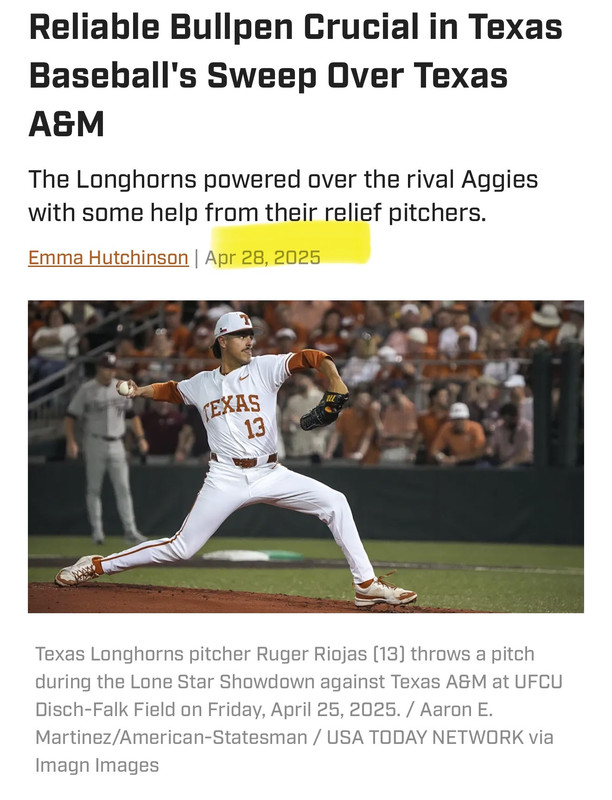Open author Emma Hutchinson's profile link
The width and height of the screenshot is (612, 800).
click(108, 258)
